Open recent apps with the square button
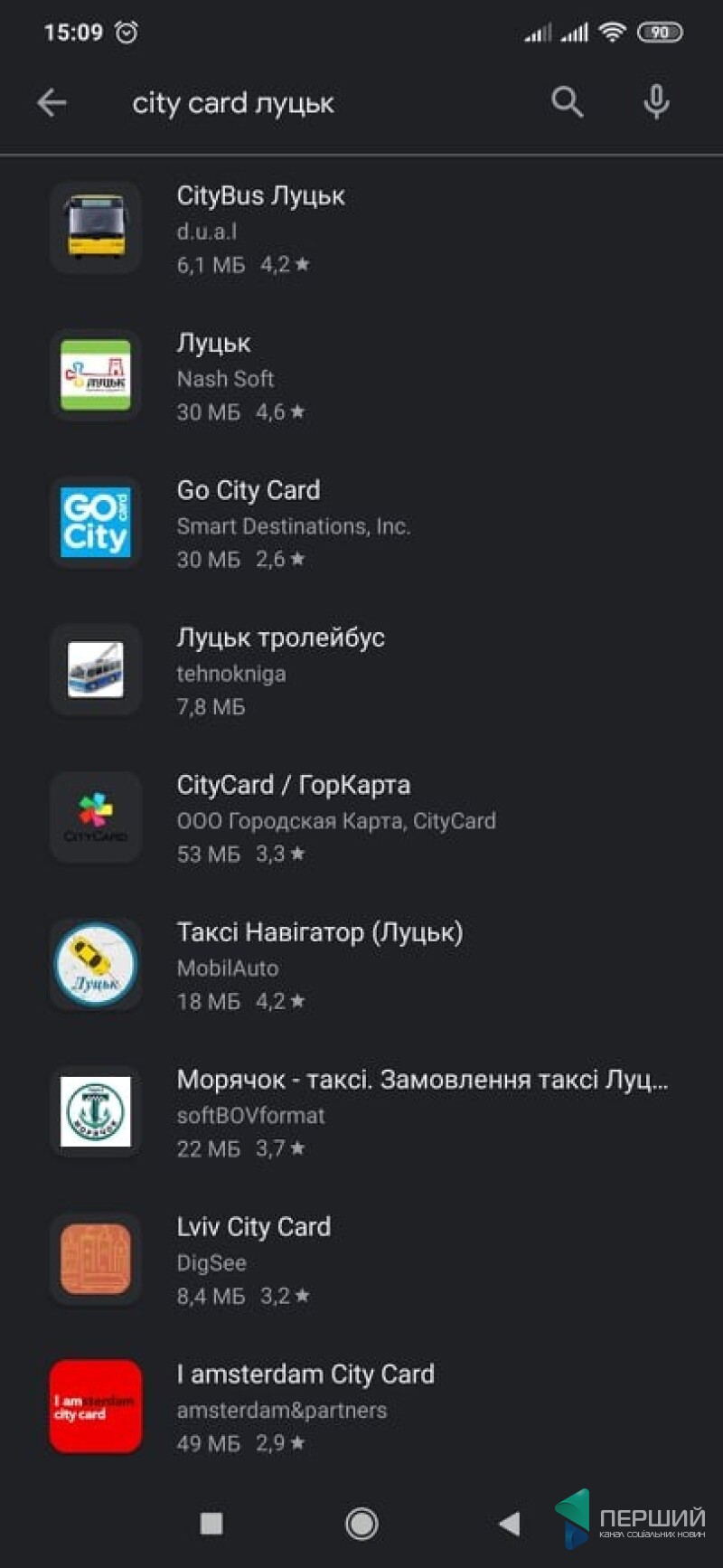723x1568 pixels. [x=211, y=1524]
